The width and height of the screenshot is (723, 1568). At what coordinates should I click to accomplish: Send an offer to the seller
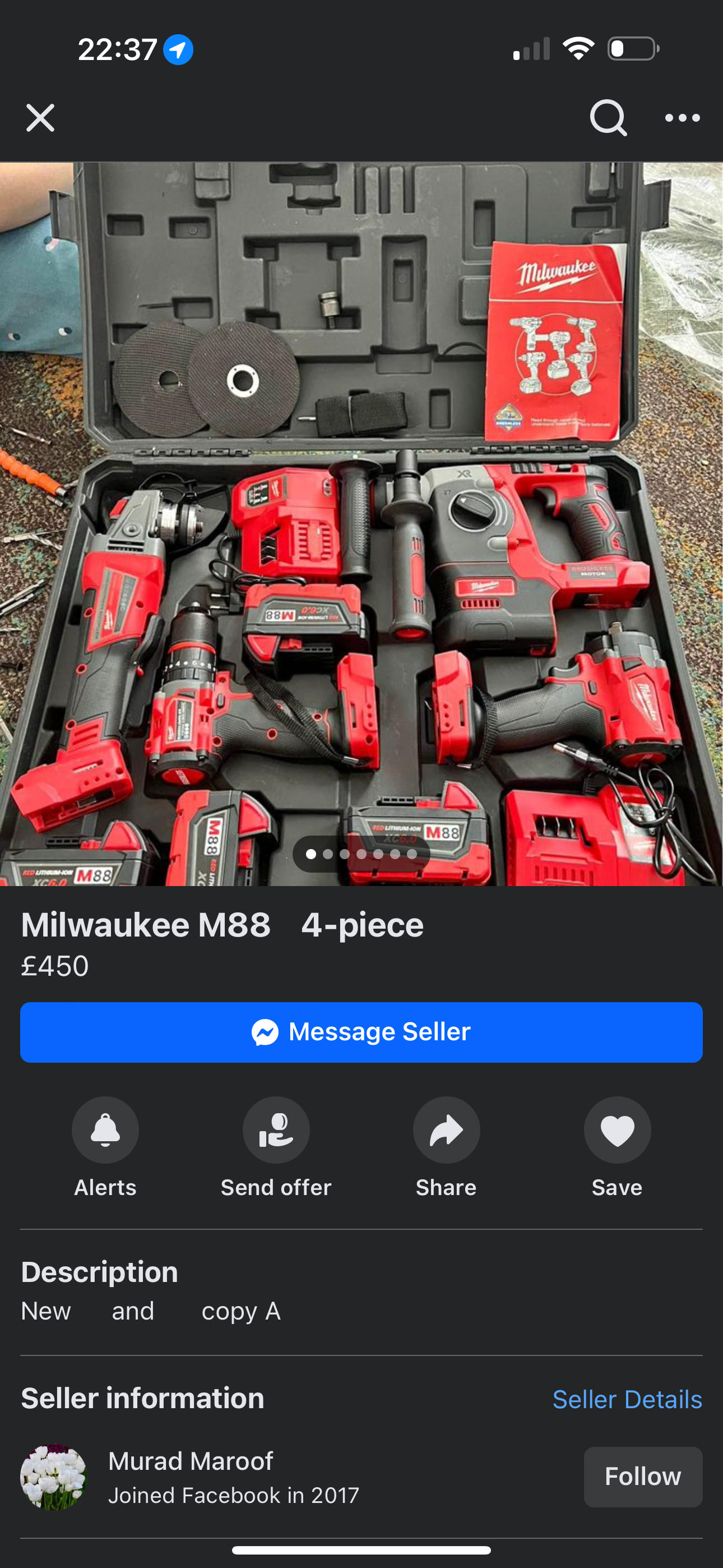(276, 1131)
